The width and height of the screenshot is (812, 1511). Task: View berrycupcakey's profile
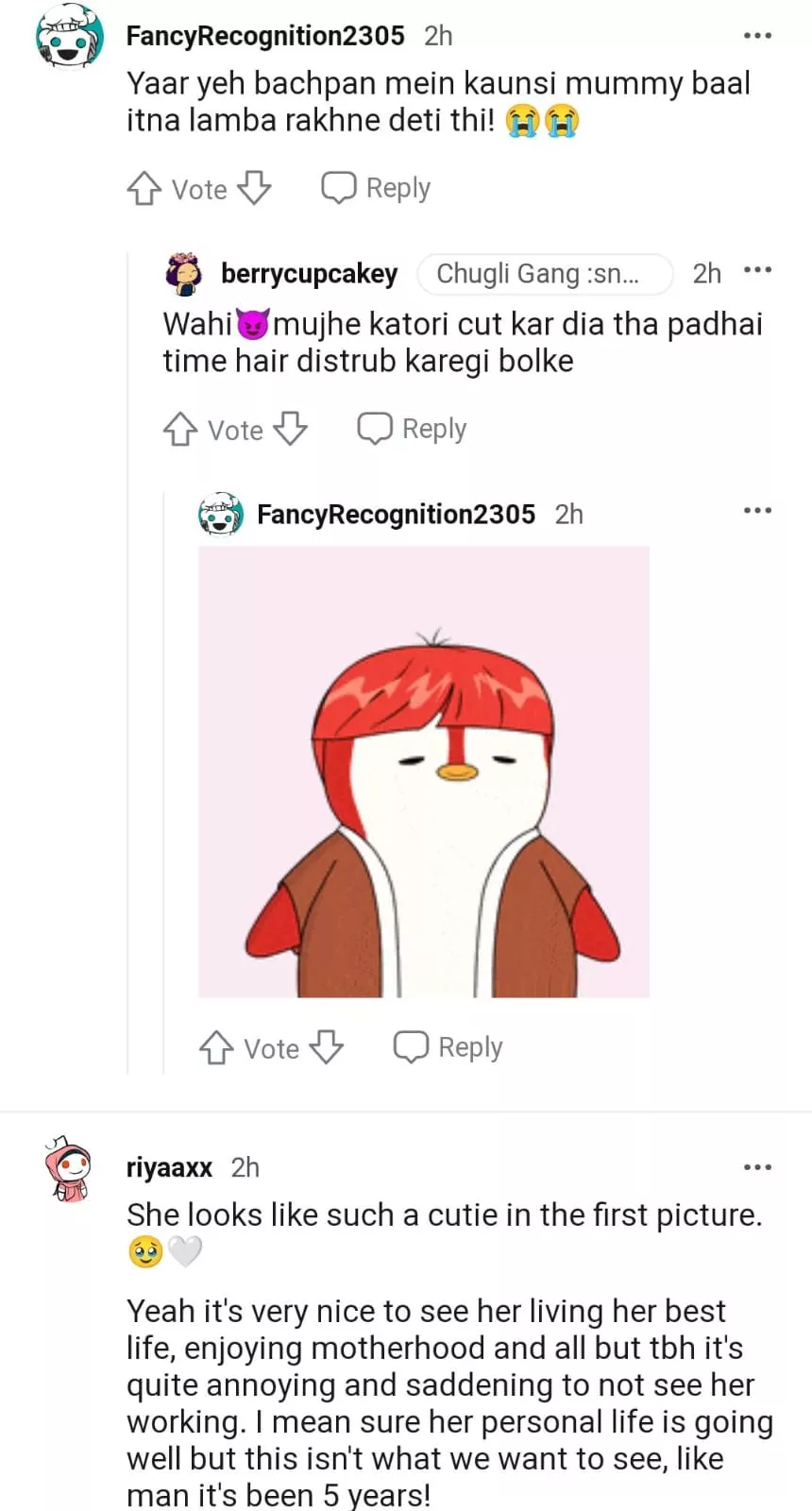(309, 274)
